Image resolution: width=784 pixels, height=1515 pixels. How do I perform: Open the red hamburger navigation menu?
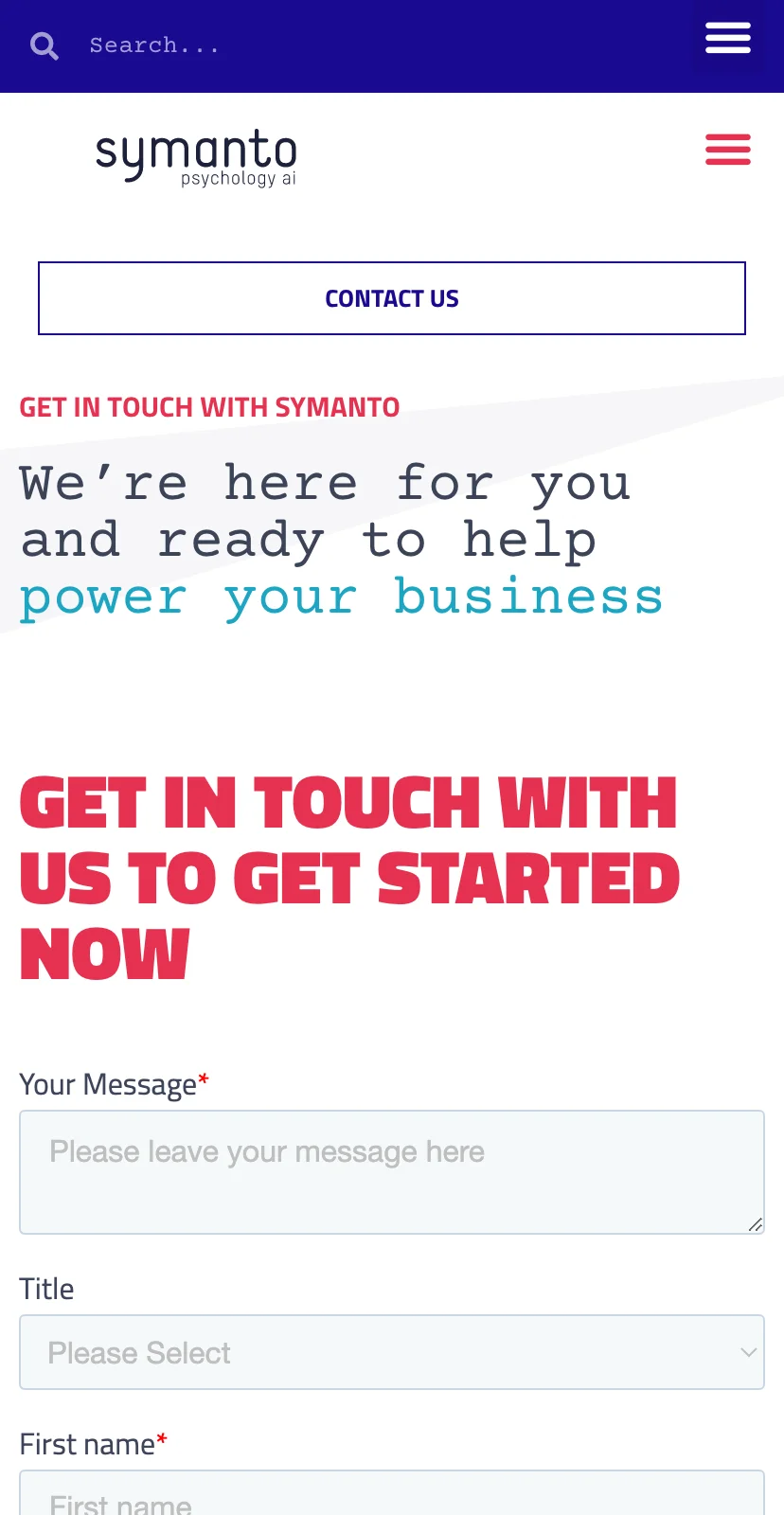point(727,150)
